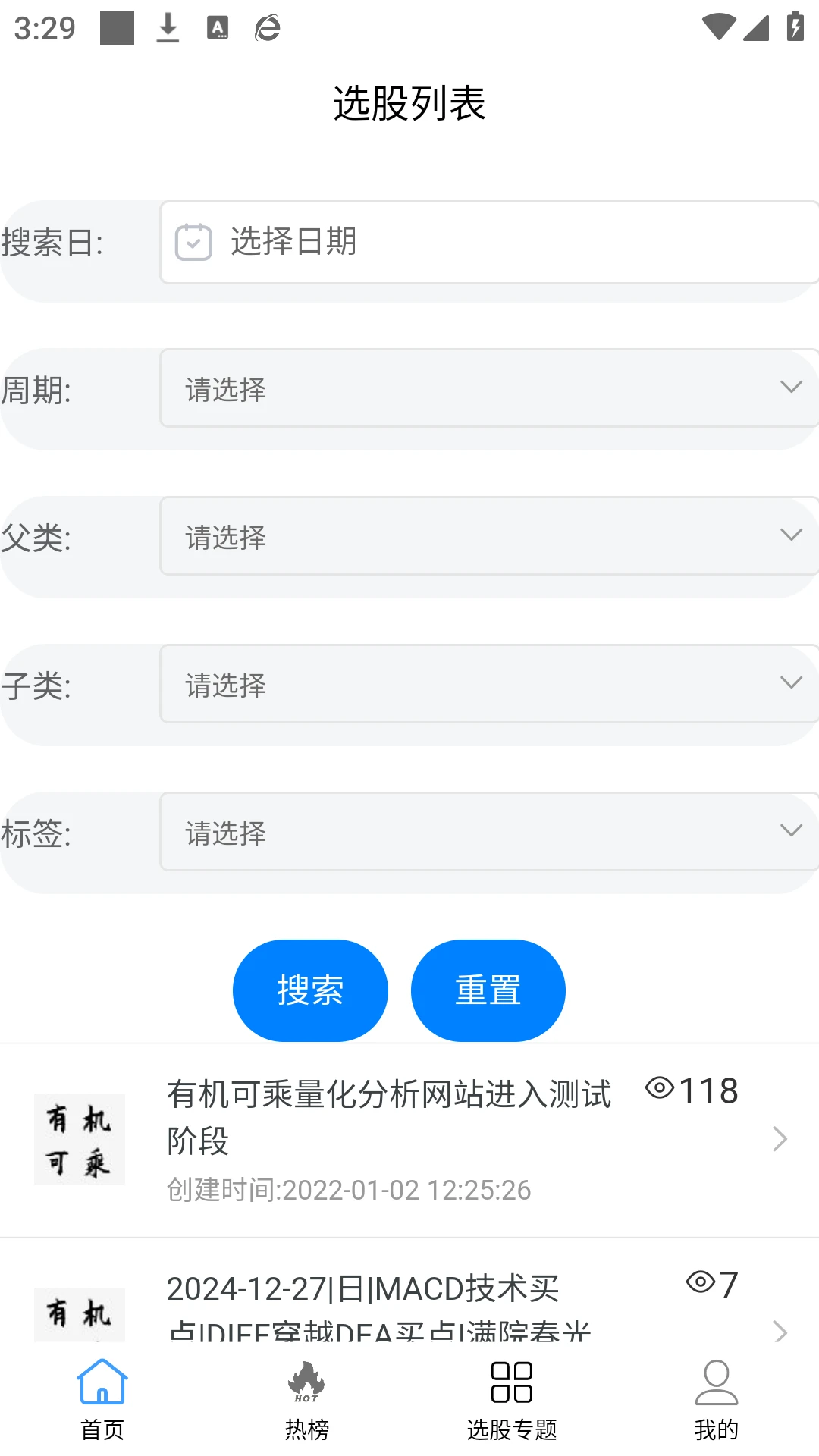Open the 我的 profile tab
This screenshot has height=1456, width=819.
point(717,1399)
